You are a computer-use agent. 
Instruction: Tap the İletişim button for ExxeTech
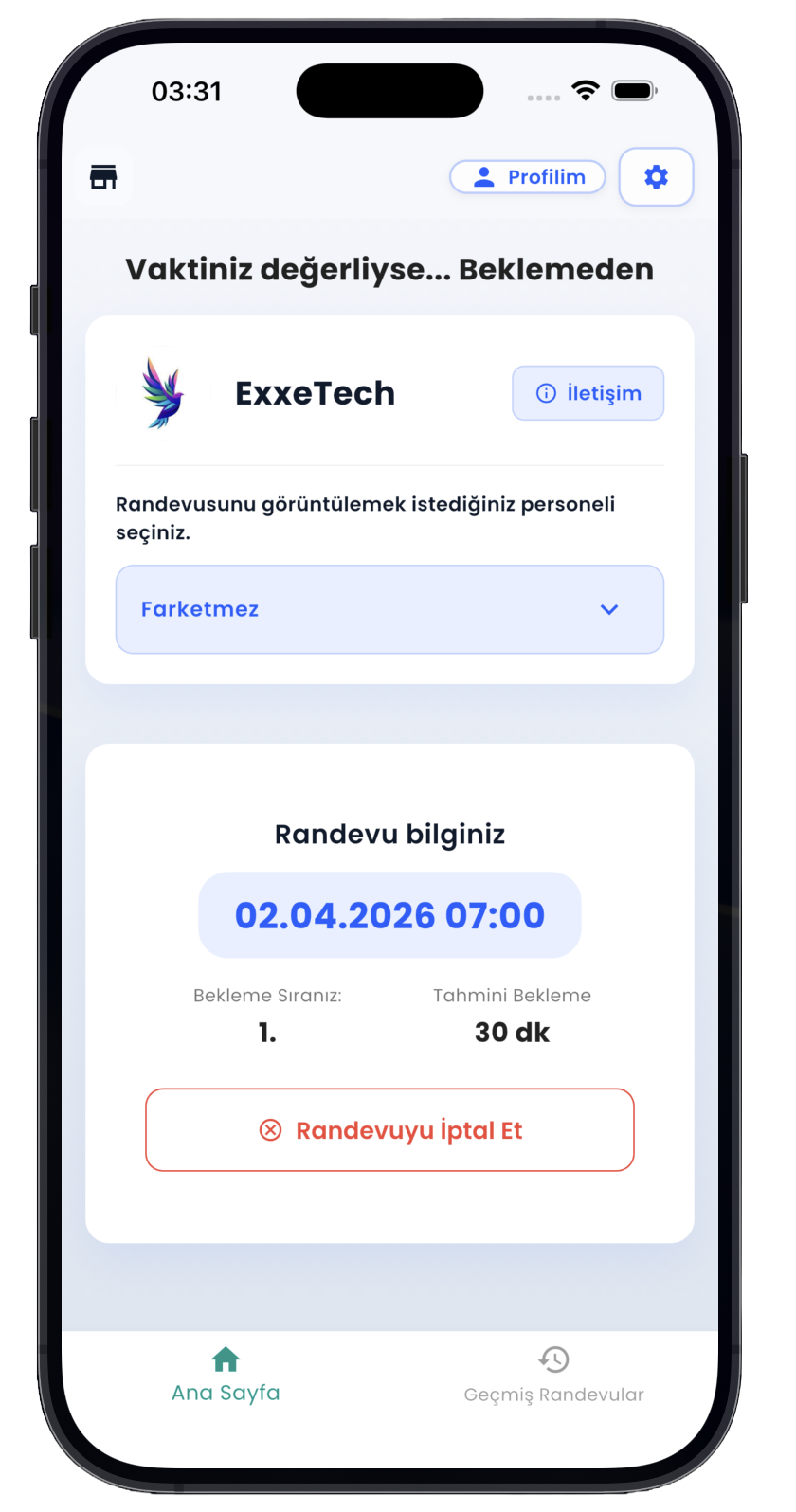pos(588,393)
